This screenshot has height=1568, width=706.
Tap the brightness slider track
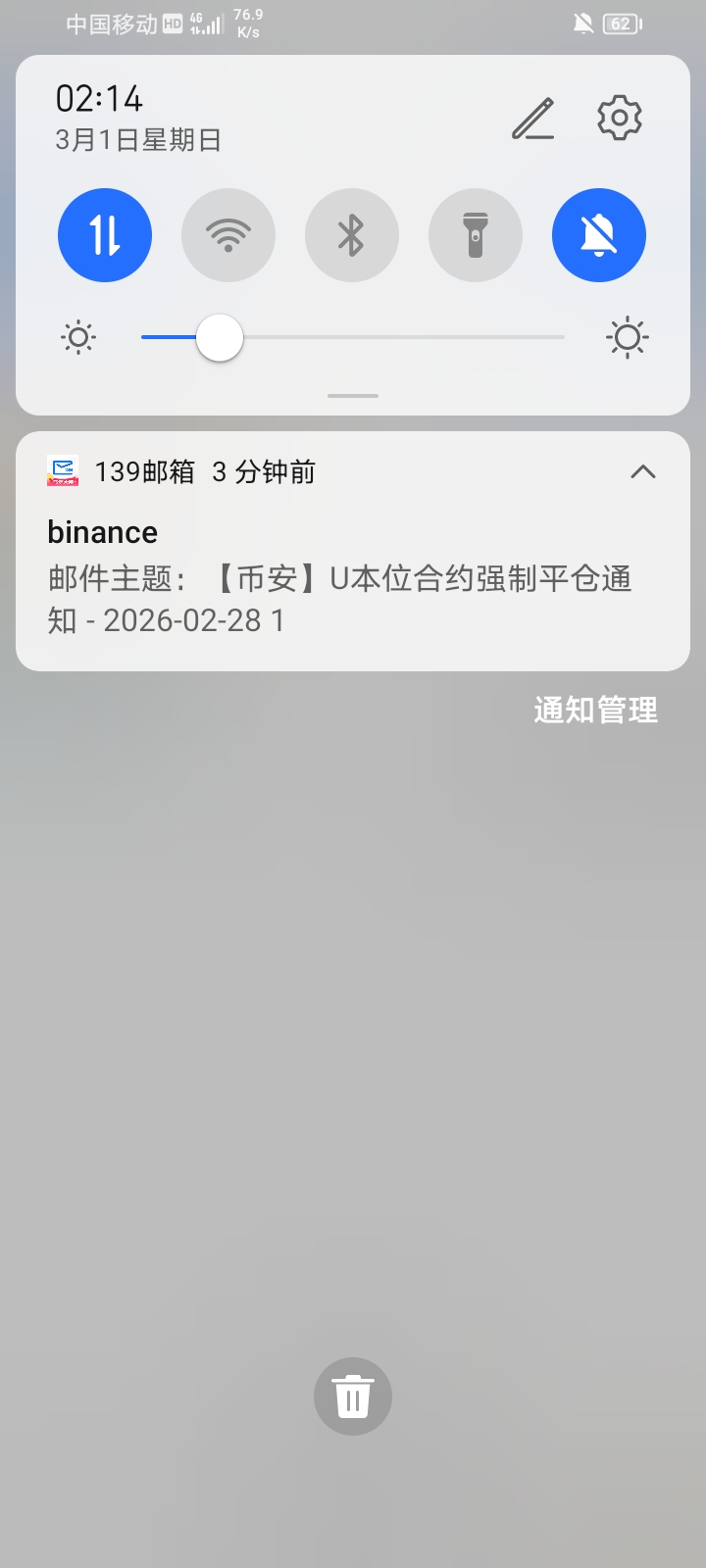click(x=392, y=337)
